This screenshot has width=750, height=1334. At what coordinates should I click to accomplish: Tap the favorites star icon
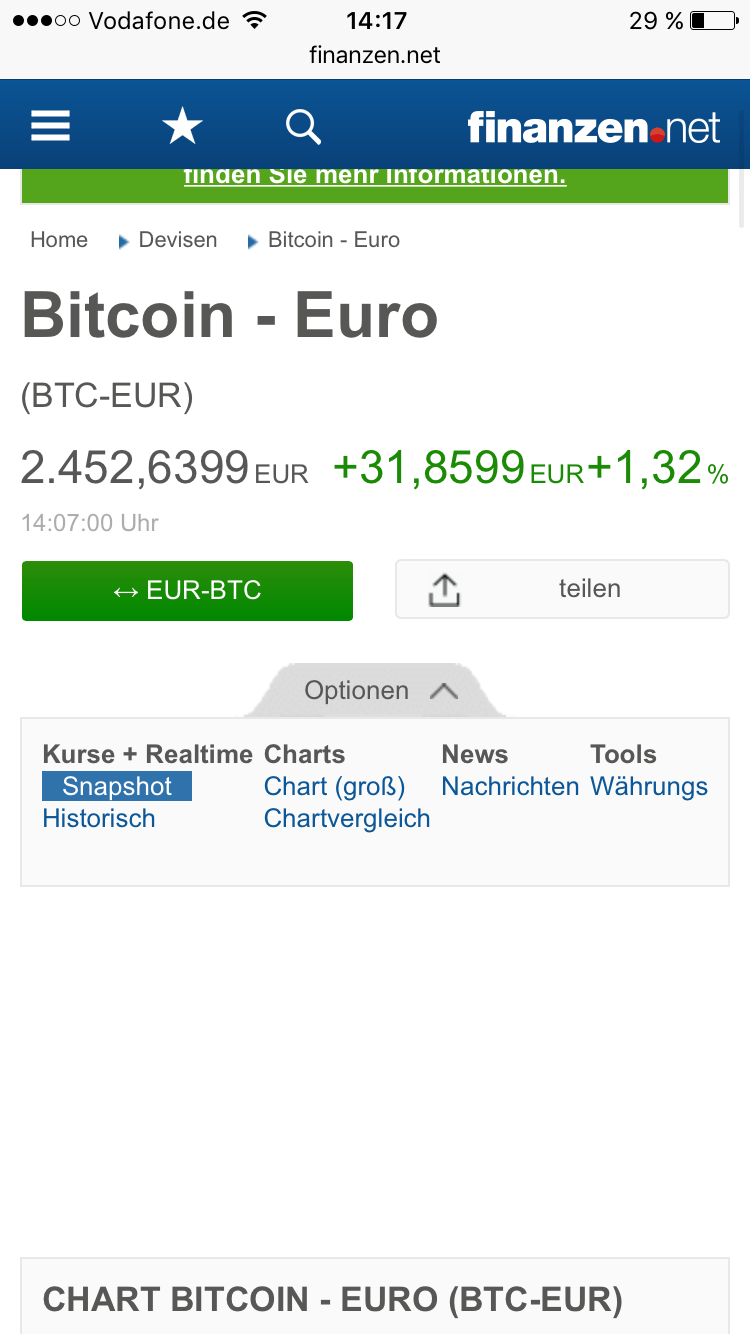coord(182,126)
